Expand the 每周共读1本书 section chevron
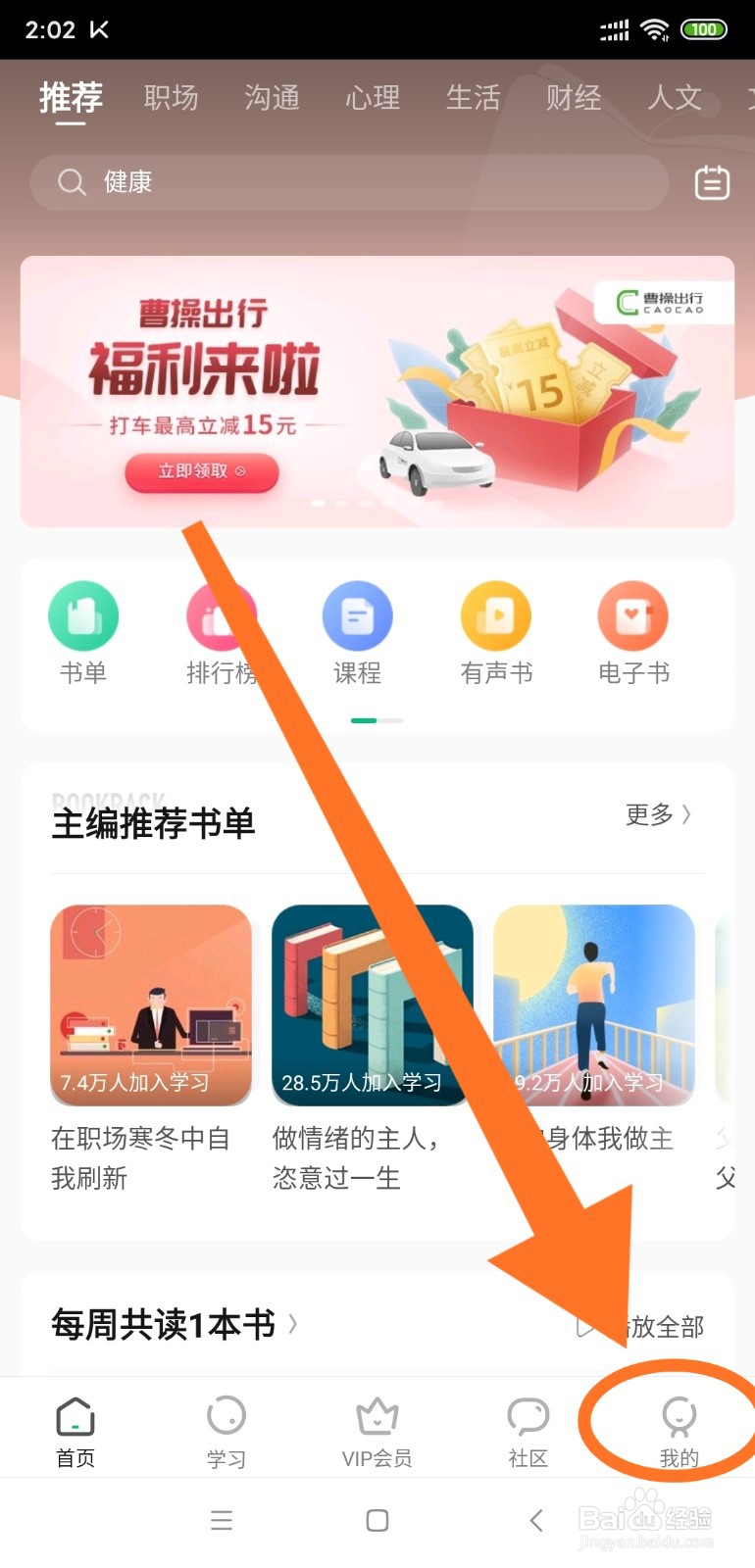Viewport: 755px width, 1568px height. coord(291,1324)
